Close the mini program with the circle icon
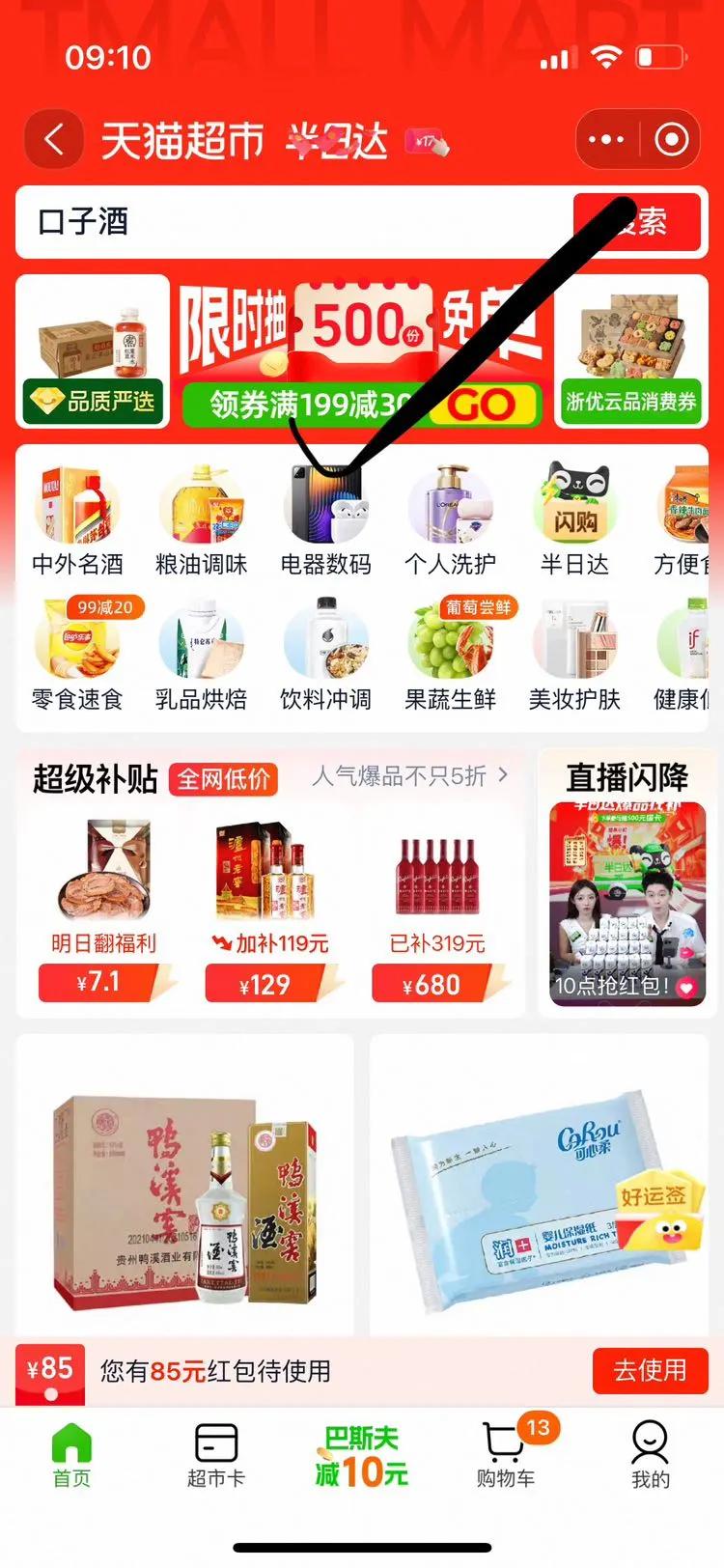The image size is (724, 1568). point(672,141)
